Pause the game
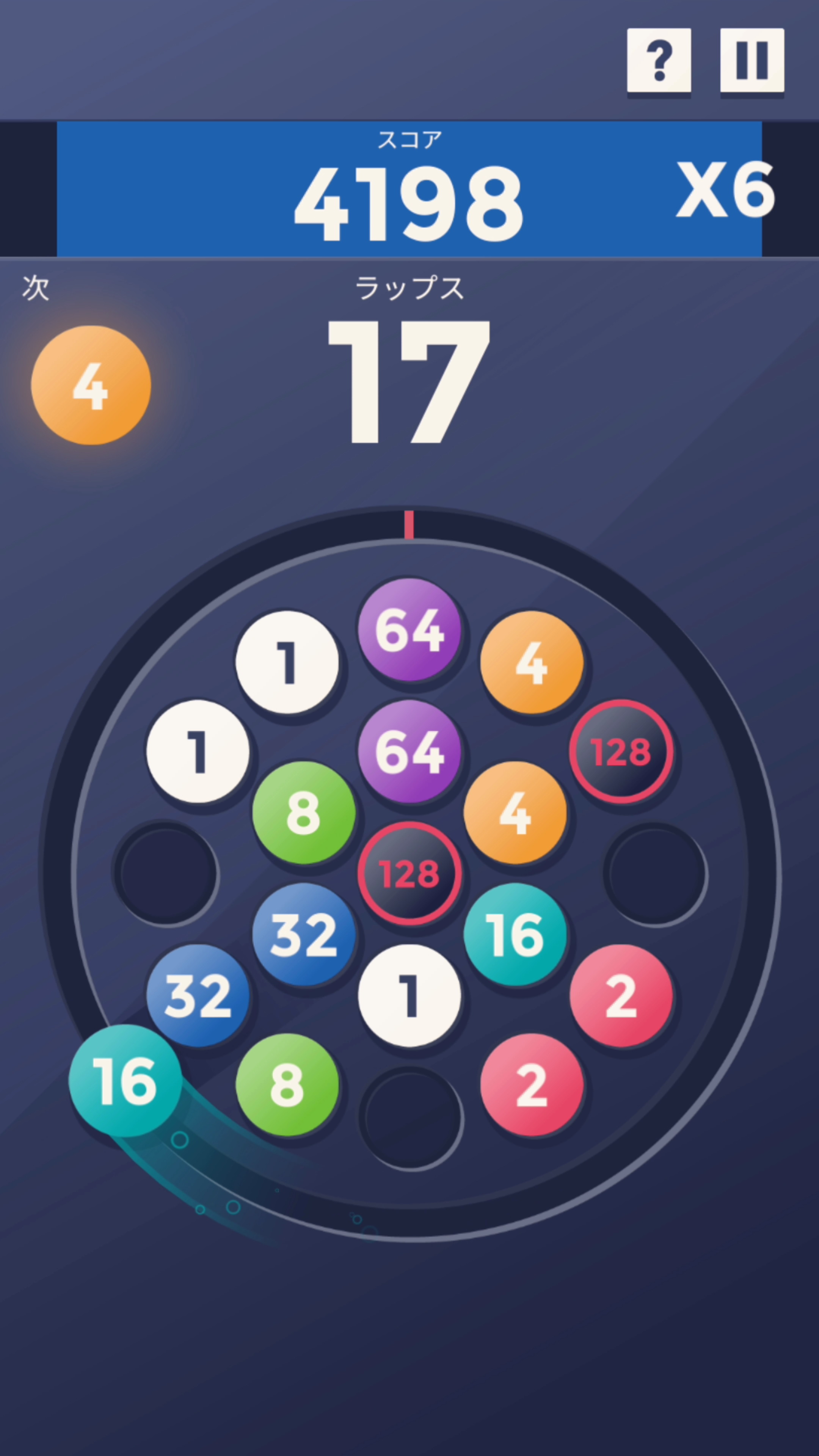 tap(752, 61)
